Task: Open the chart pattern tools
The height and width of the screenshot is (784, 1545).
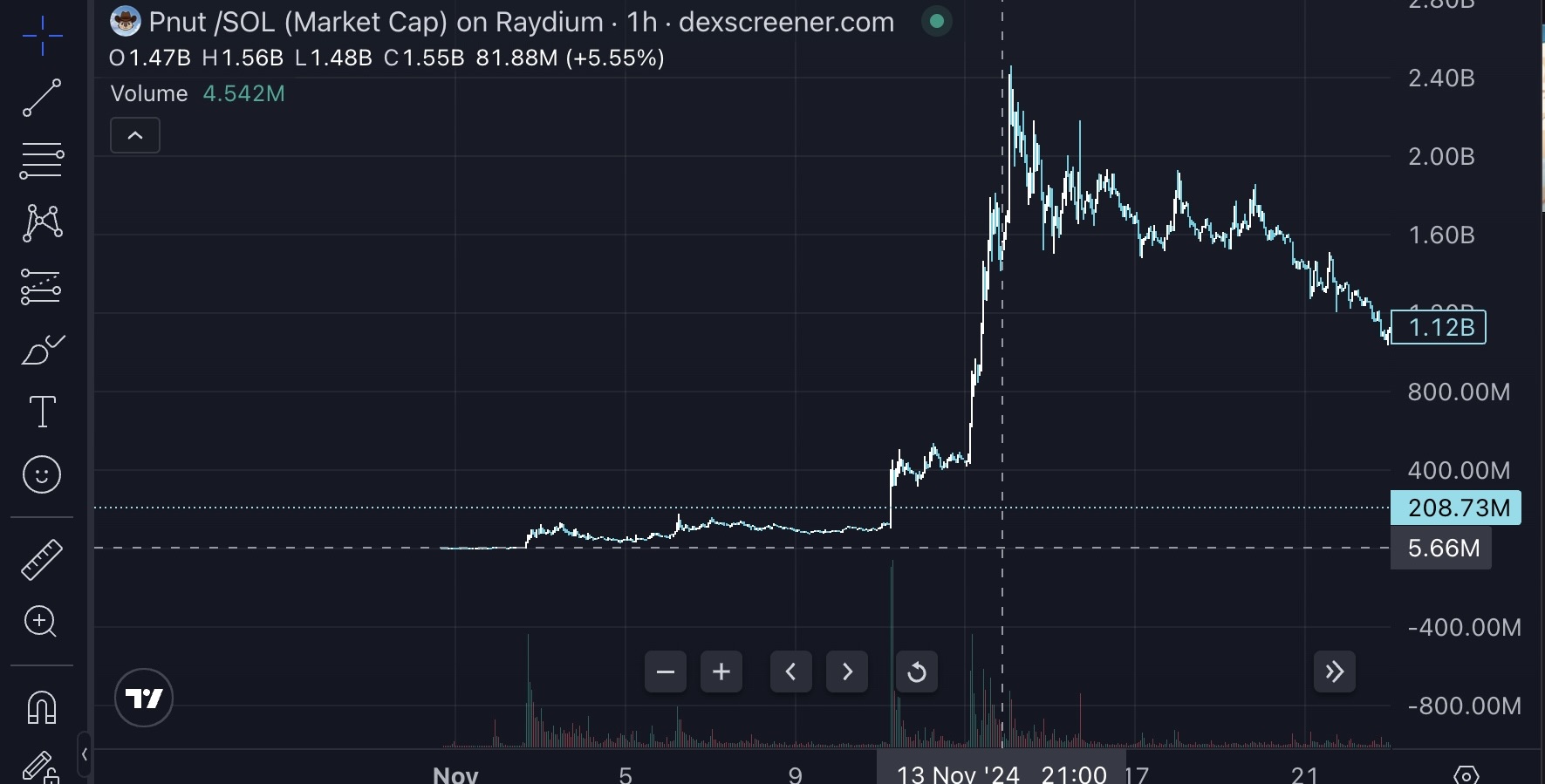Action: coord(42,223)
